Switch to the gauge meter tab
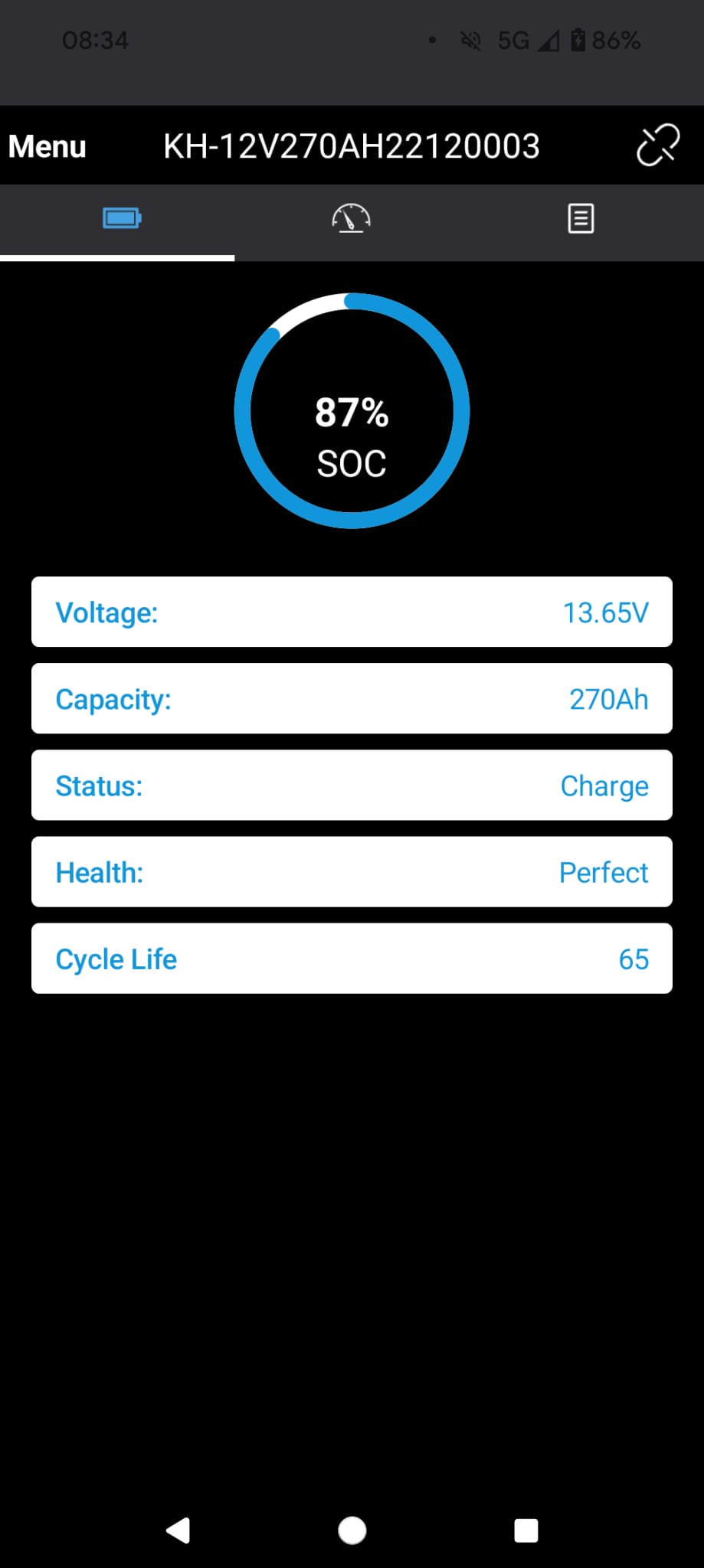Viewport: 704px width, 1568px height. tap(351, 218)
